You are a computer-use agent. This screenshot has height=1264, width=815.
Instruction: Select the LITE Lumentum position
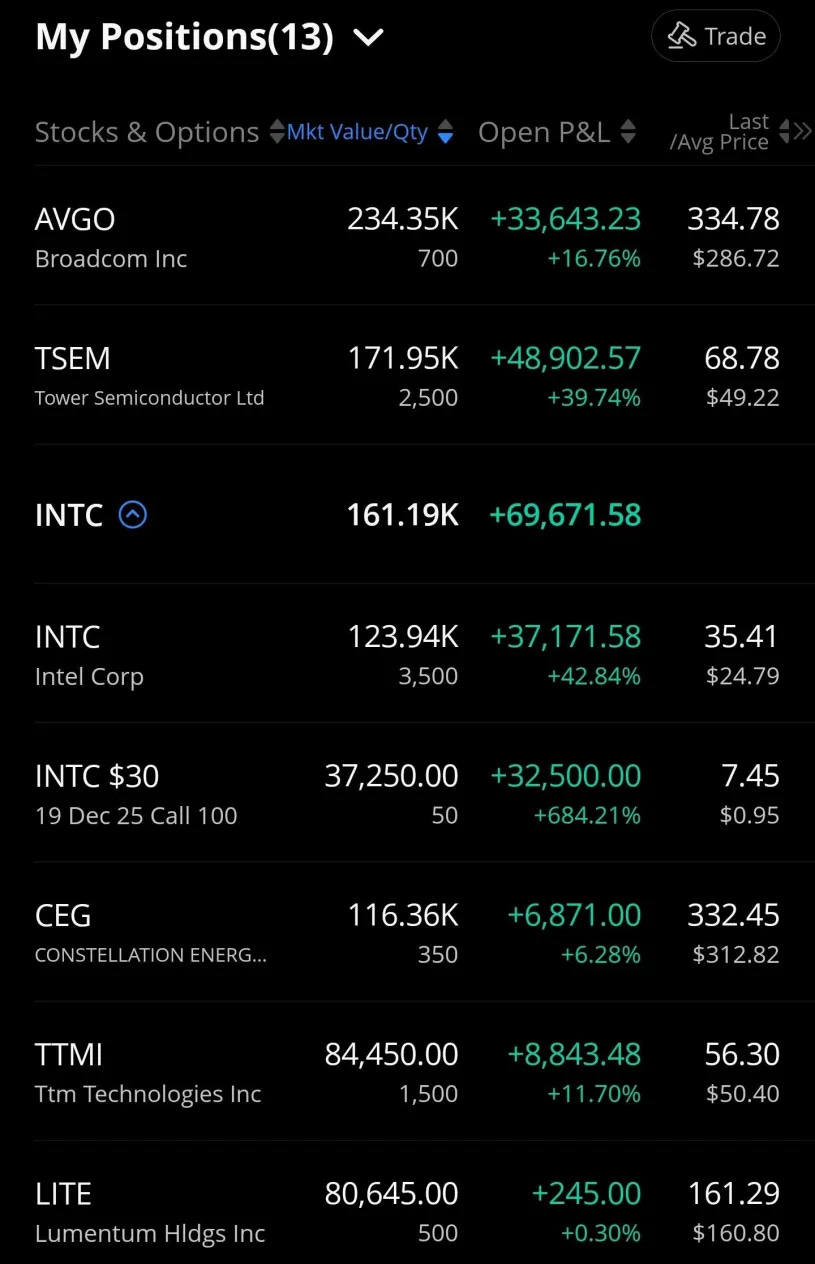(x=149, y=1211)
